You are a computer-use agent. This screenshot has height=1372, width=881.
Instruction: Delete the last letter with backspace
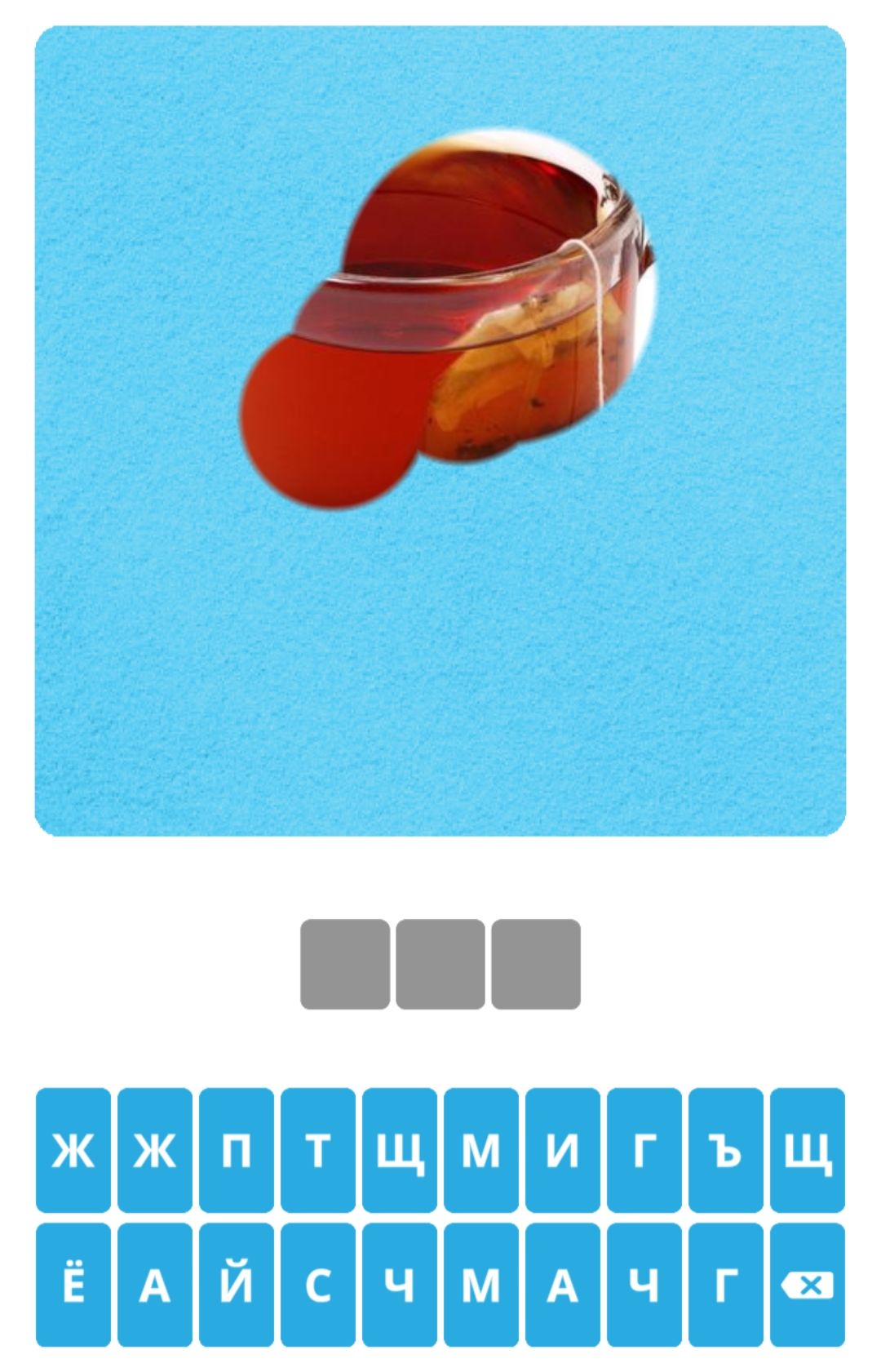(808, 1284)
